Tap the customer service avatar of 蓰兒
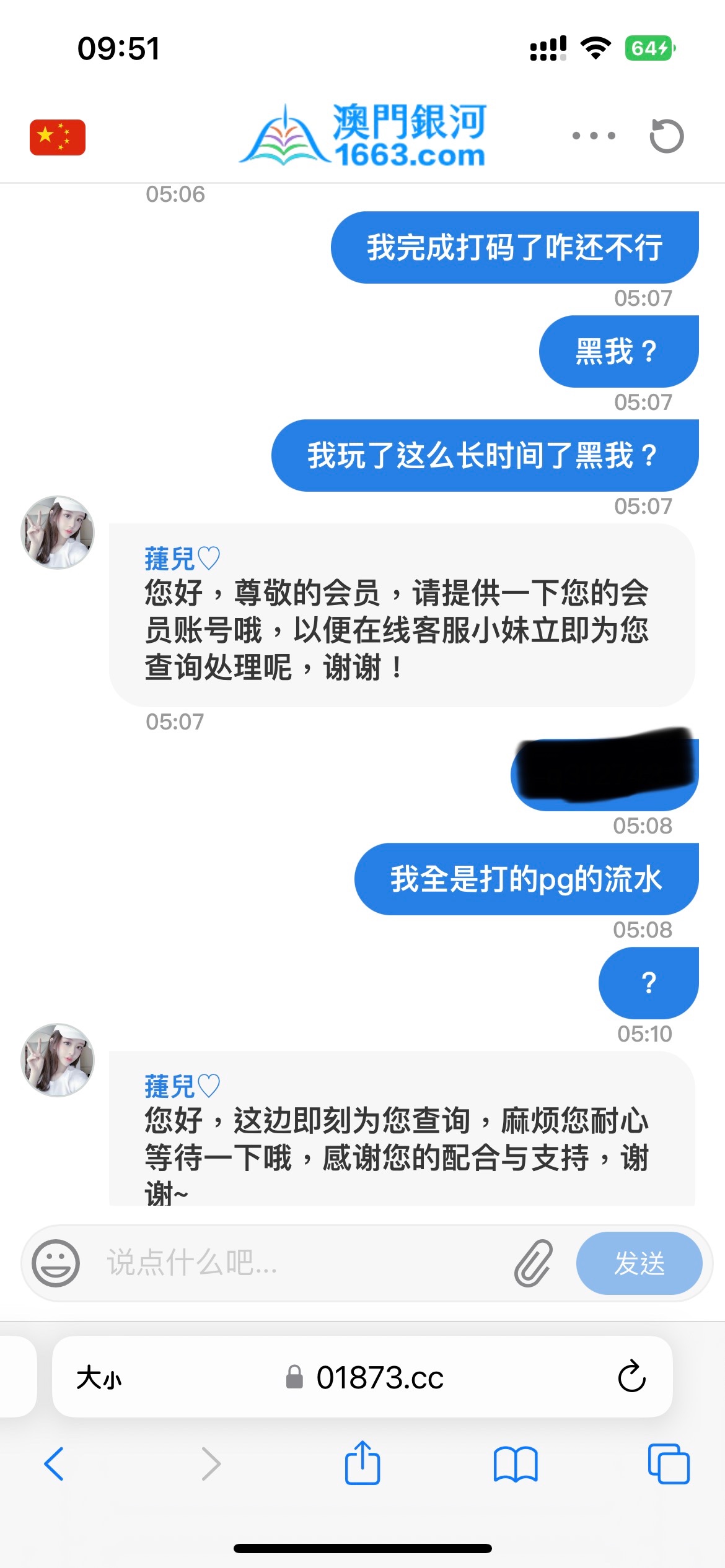725x1568 pixels. coord(56,534)
